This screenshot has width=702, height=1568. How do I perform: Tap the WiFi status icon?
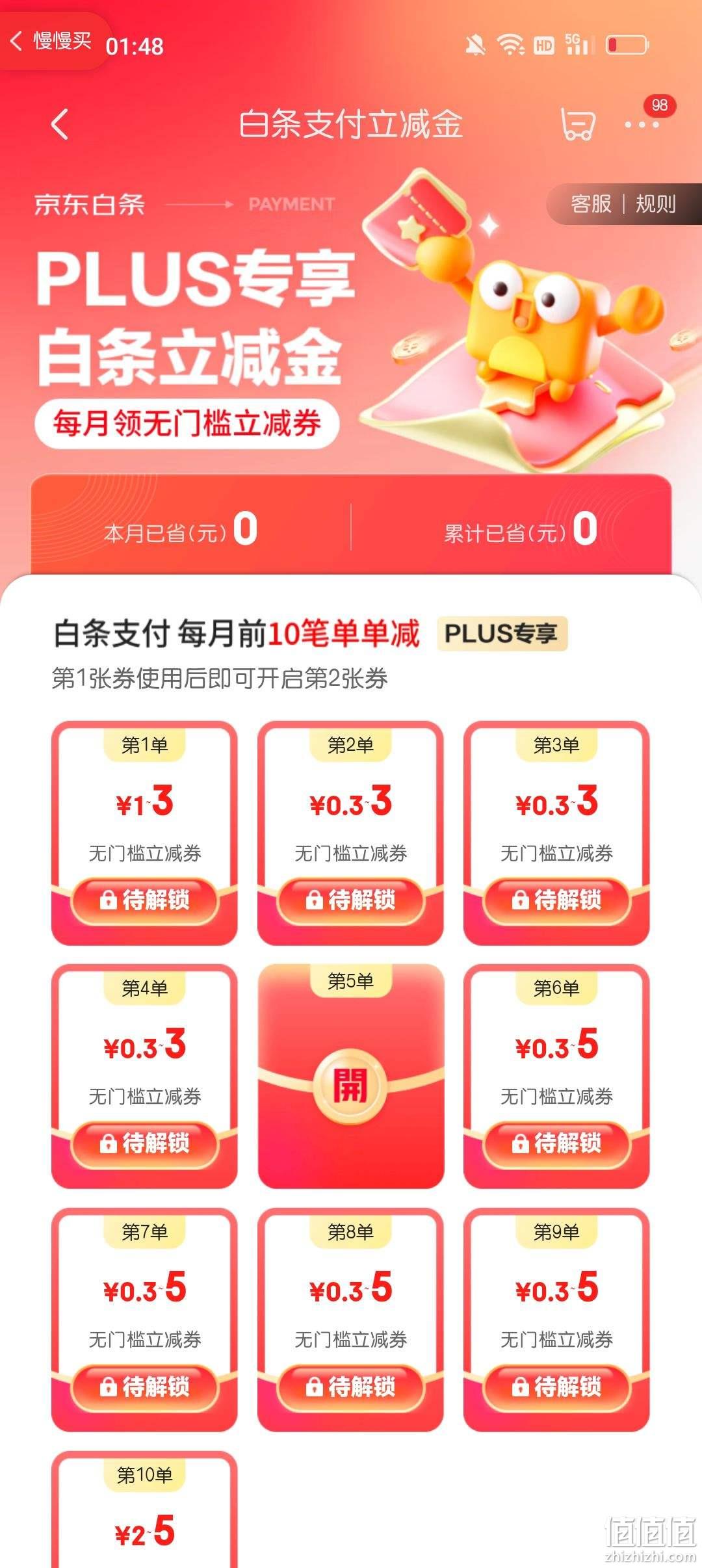point(509,46)
